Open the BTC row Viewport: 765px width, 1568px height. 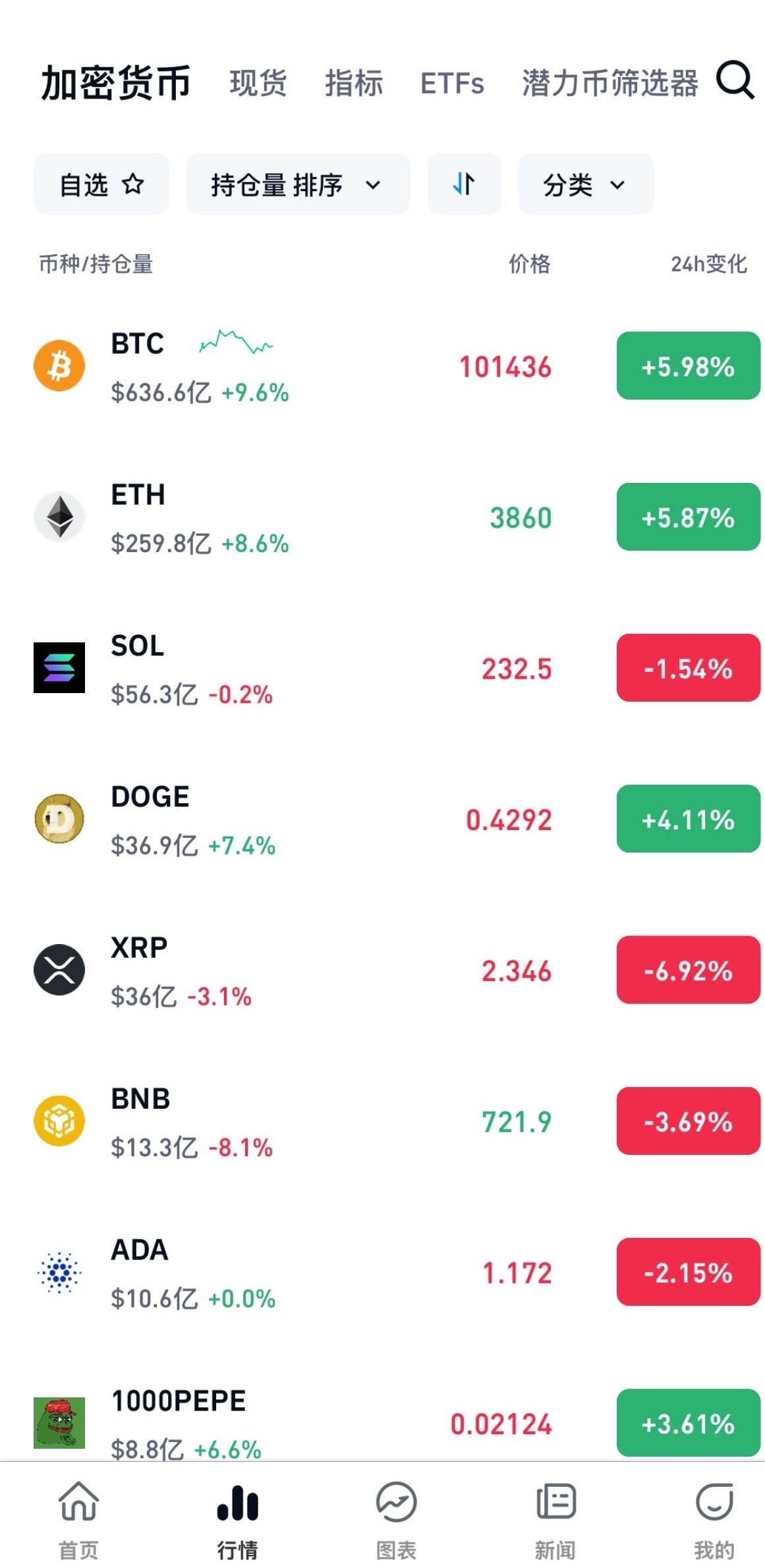(382, 366)
